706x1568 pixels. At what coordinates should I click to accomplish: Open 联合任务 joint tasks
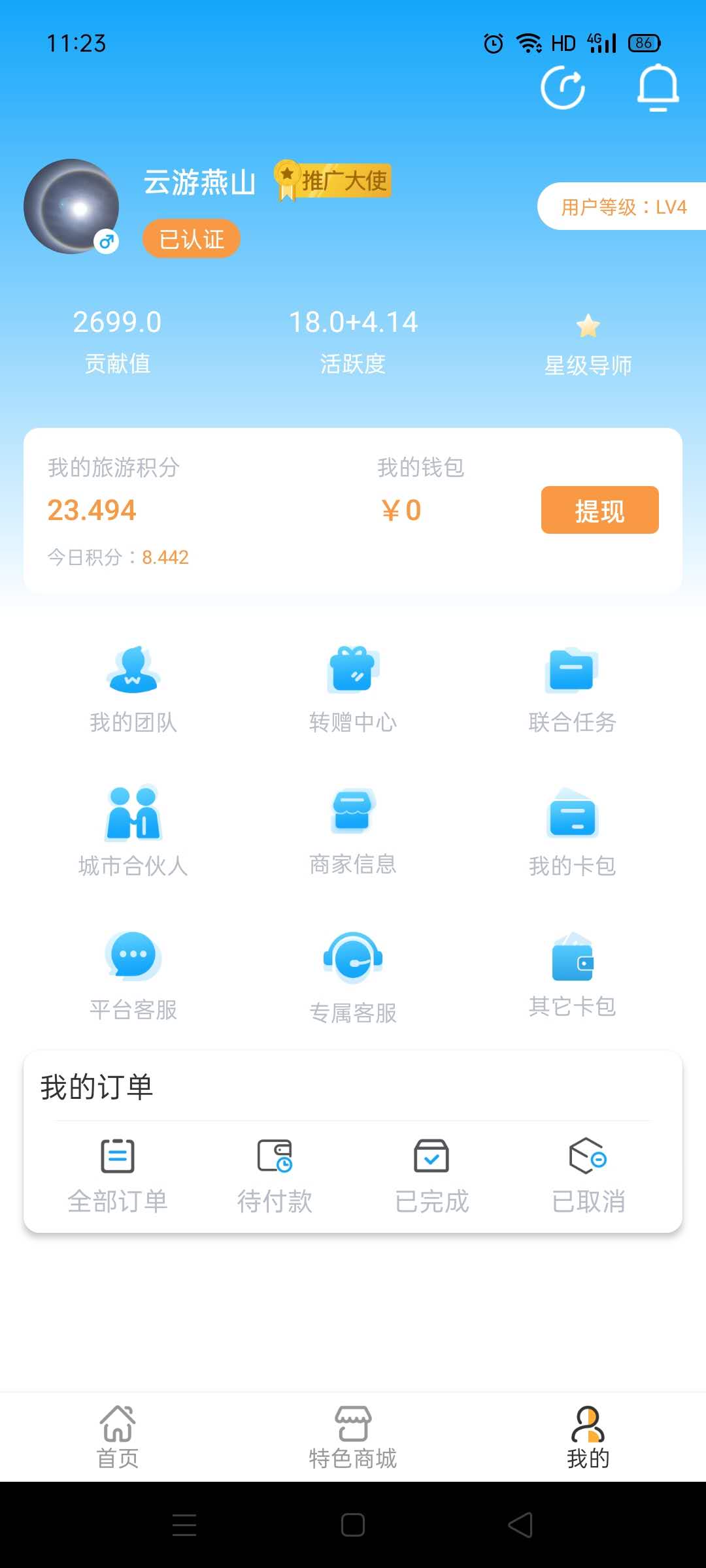pos(572,688)
